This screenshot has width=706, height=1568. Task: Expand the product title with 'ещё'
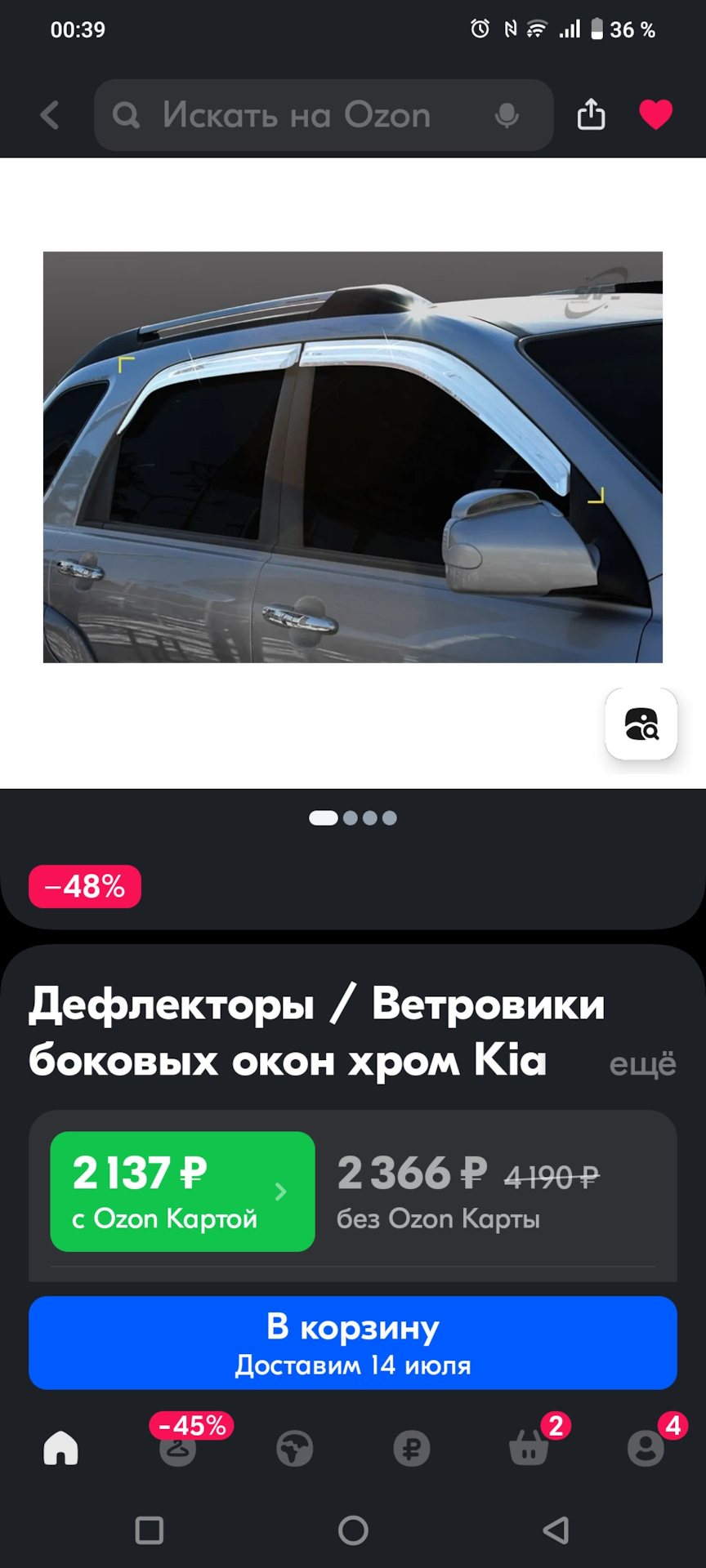point(642,1063)
